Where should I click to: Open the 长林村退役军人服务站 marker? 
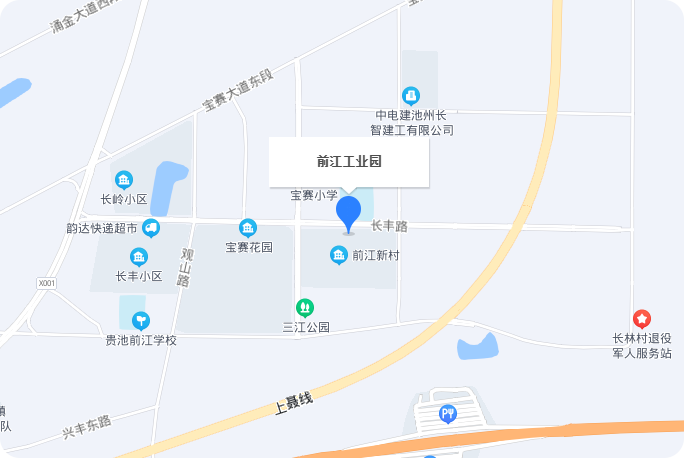[642, 318]
